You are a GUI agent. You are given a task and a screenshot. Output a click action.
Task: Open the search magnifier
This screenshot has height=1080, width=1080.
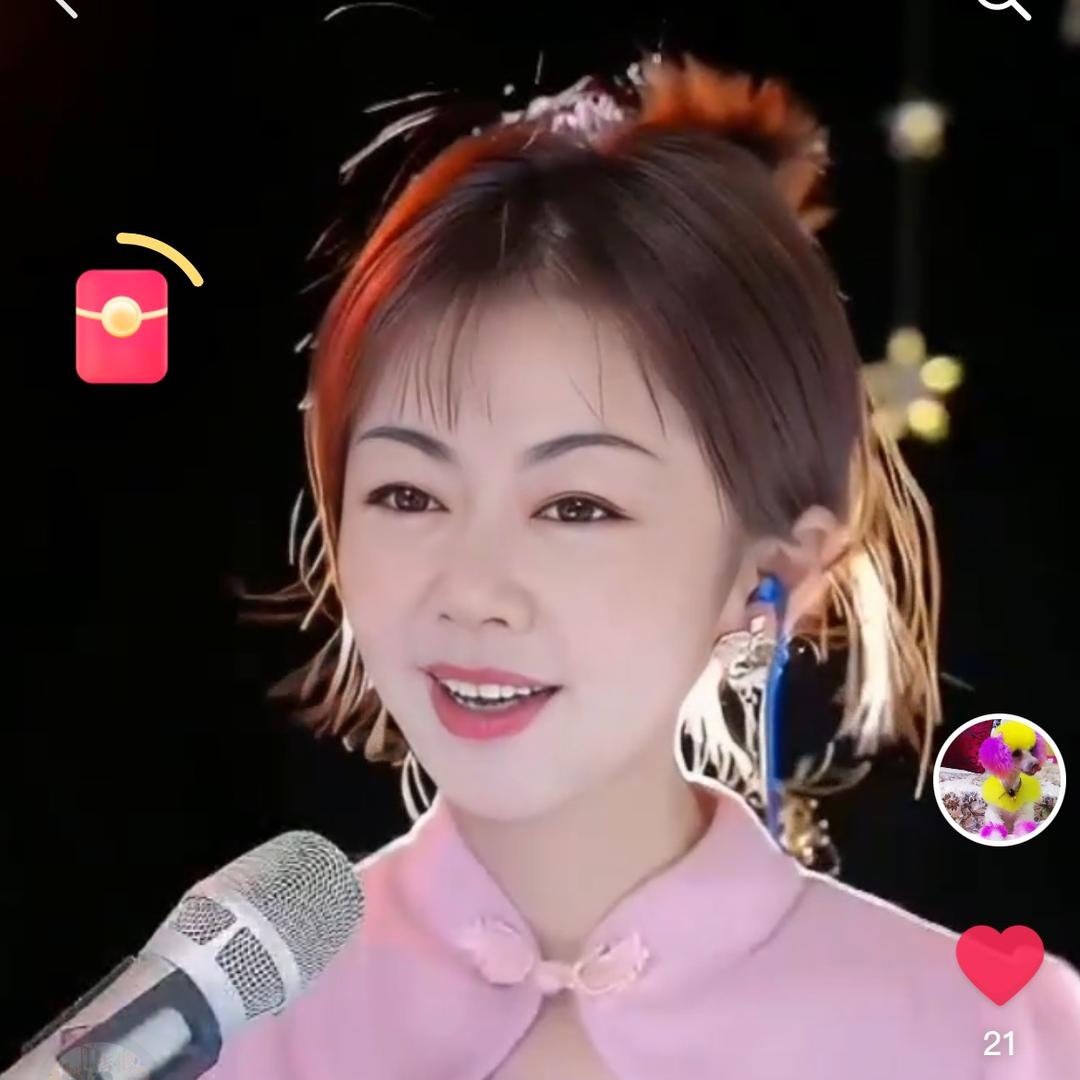pyautogui.click(x=1003, y=6)
